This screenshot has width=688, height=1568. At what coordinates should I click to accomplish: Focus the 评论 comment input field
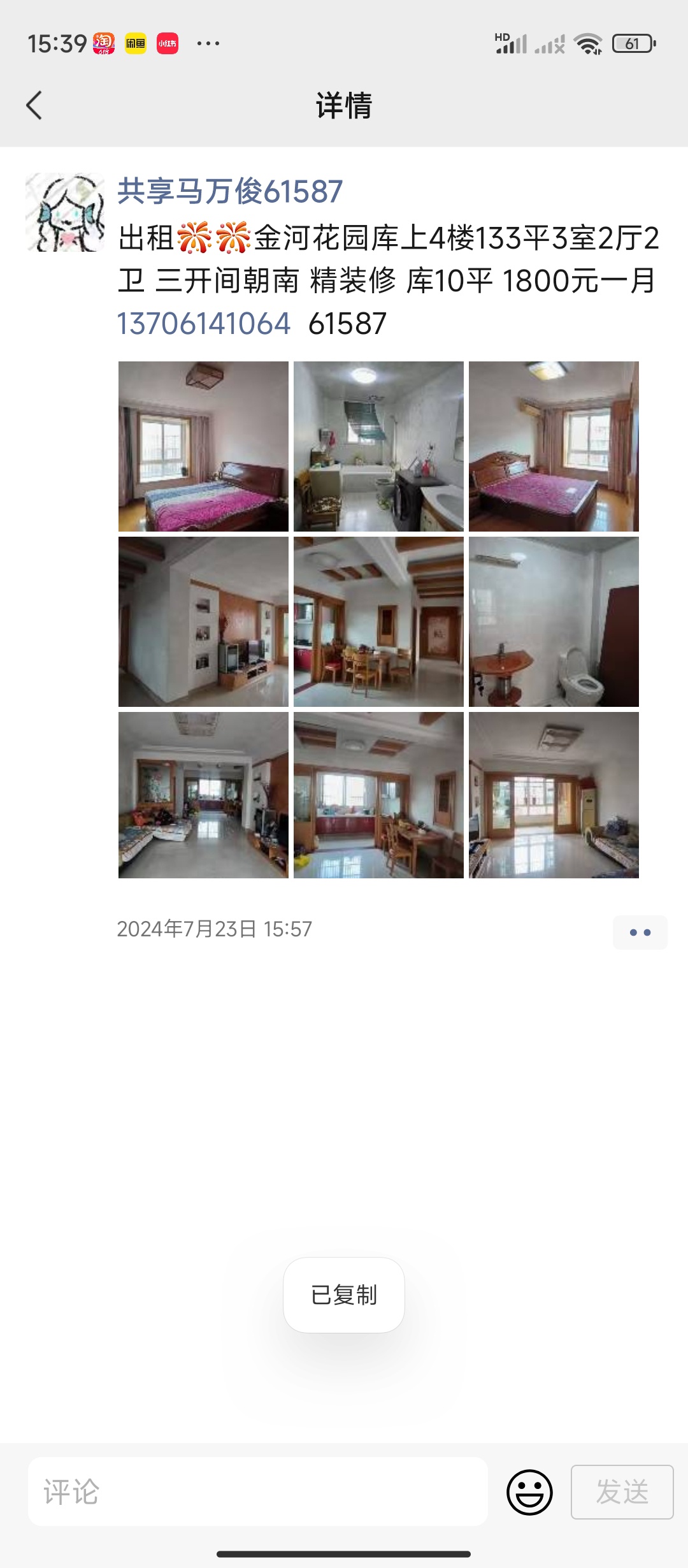point(258,1492)
